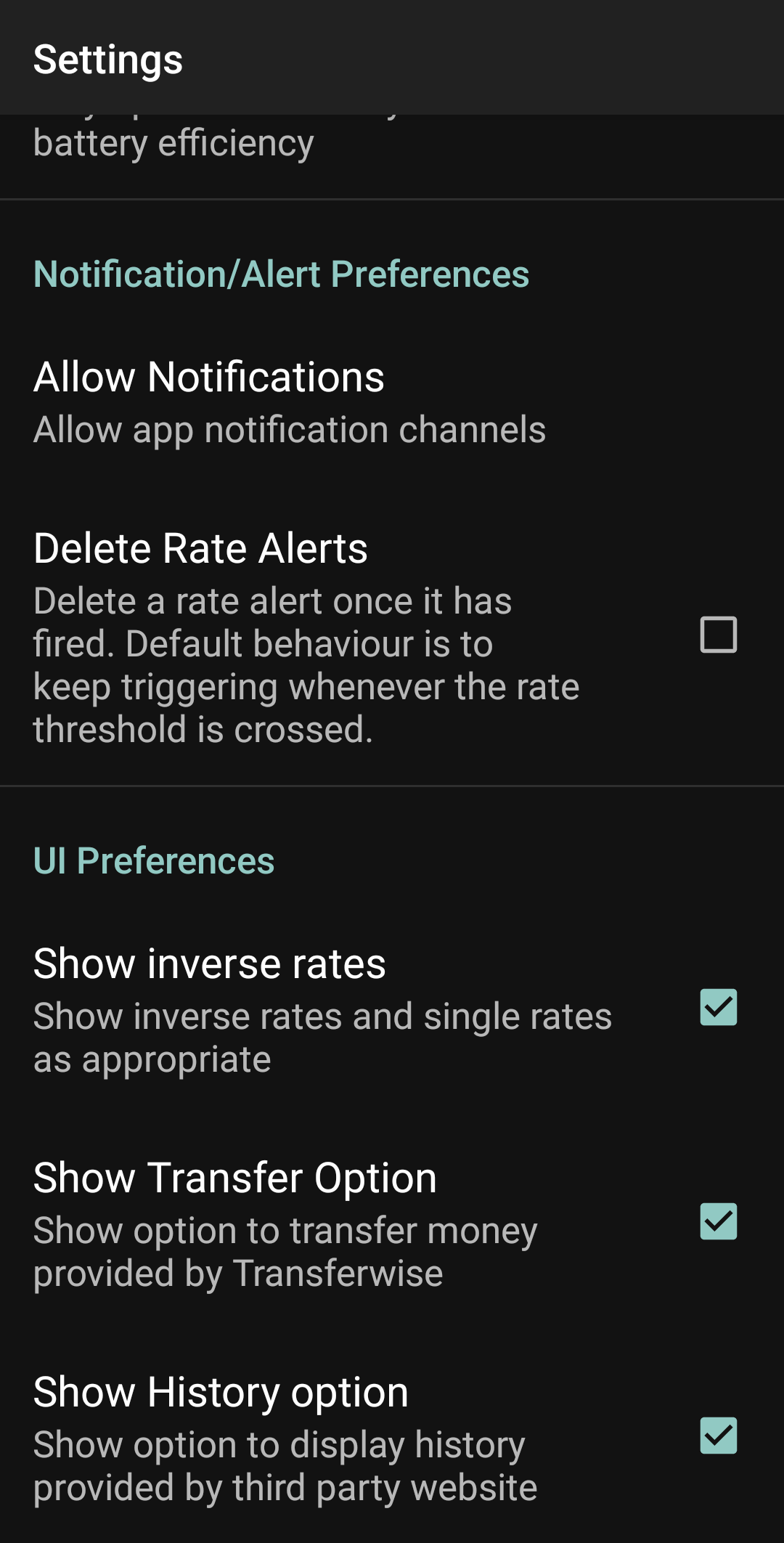Enable the Delete Rate Alerts checkbox
784x1543 pixels.
(718, 635)
